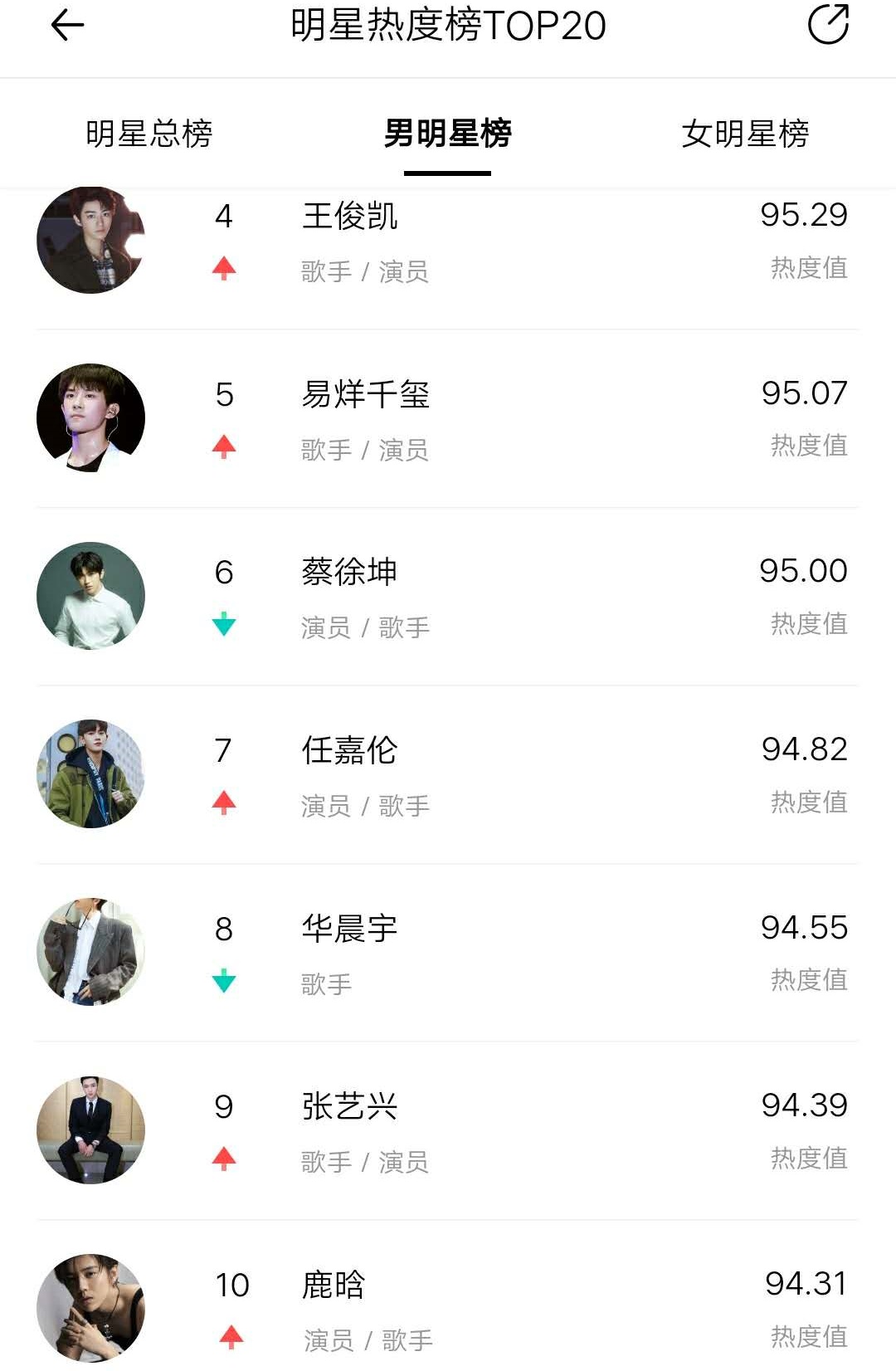Screen dimensions: 896x1371
Task: Open the share icon at top right
Action: [x=825, y=25]
